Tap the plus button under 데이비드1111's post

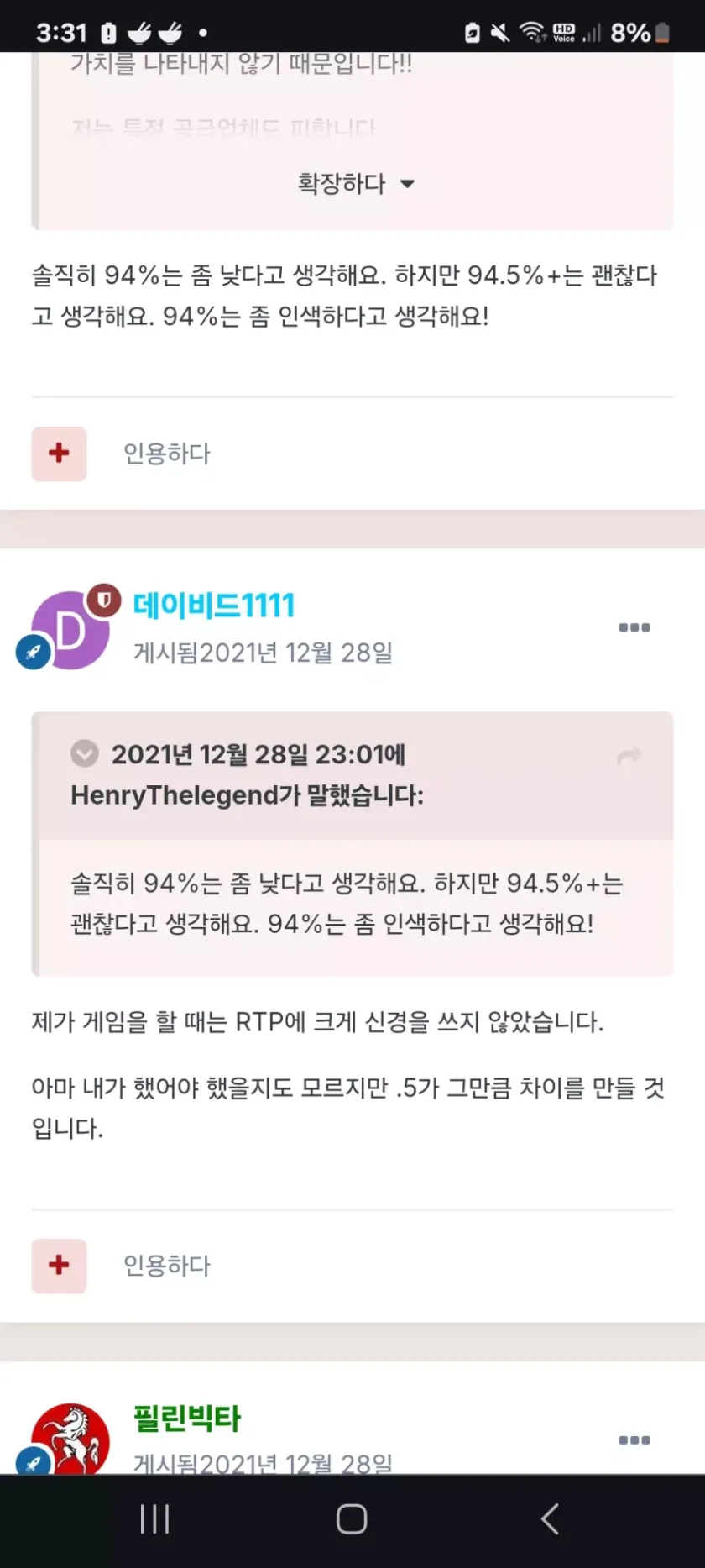pyautogui.click(x=59, y=1265)
